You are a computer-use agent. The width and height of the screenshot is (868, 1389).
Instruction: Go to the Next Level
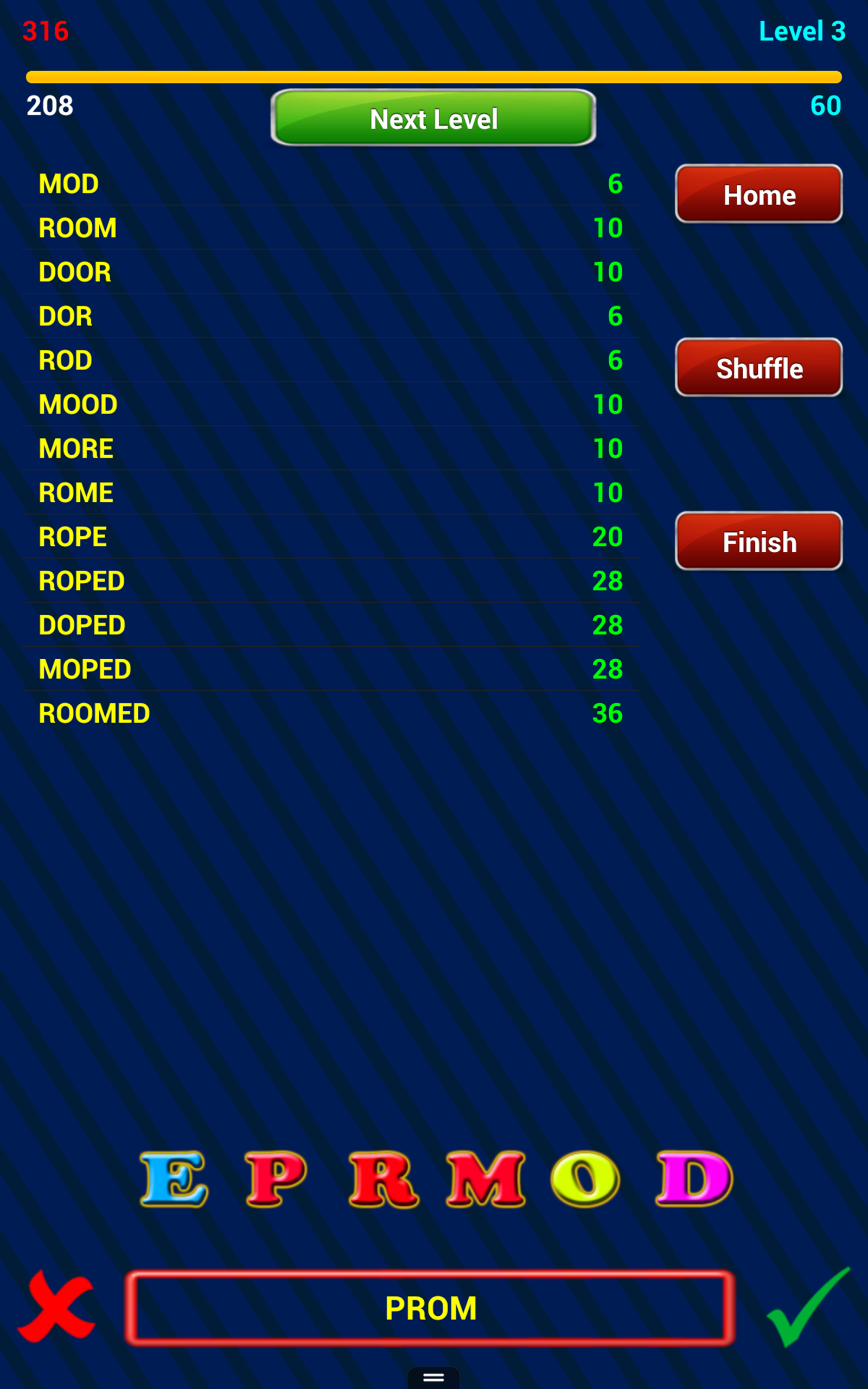433,118
